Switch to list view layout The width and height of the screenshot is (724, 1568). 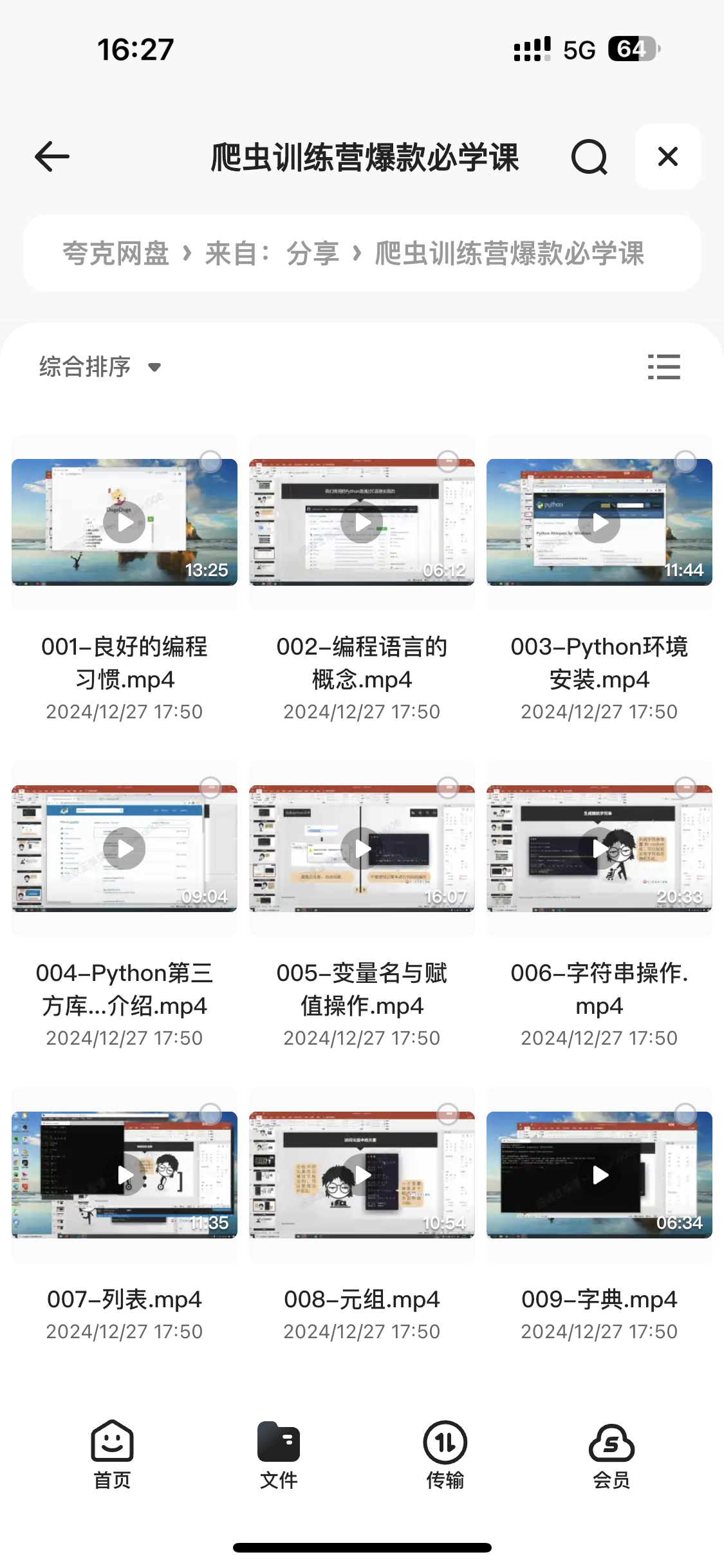click(x=664, y=367)
